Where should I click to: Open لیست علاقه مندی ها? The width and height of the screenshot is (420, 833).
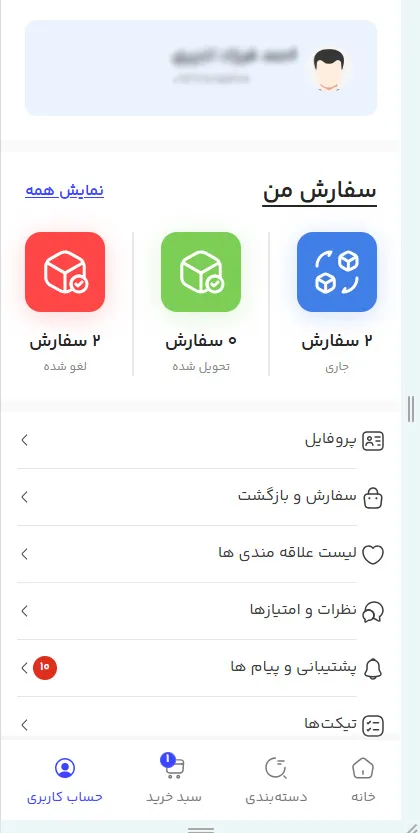coord(201,554)
